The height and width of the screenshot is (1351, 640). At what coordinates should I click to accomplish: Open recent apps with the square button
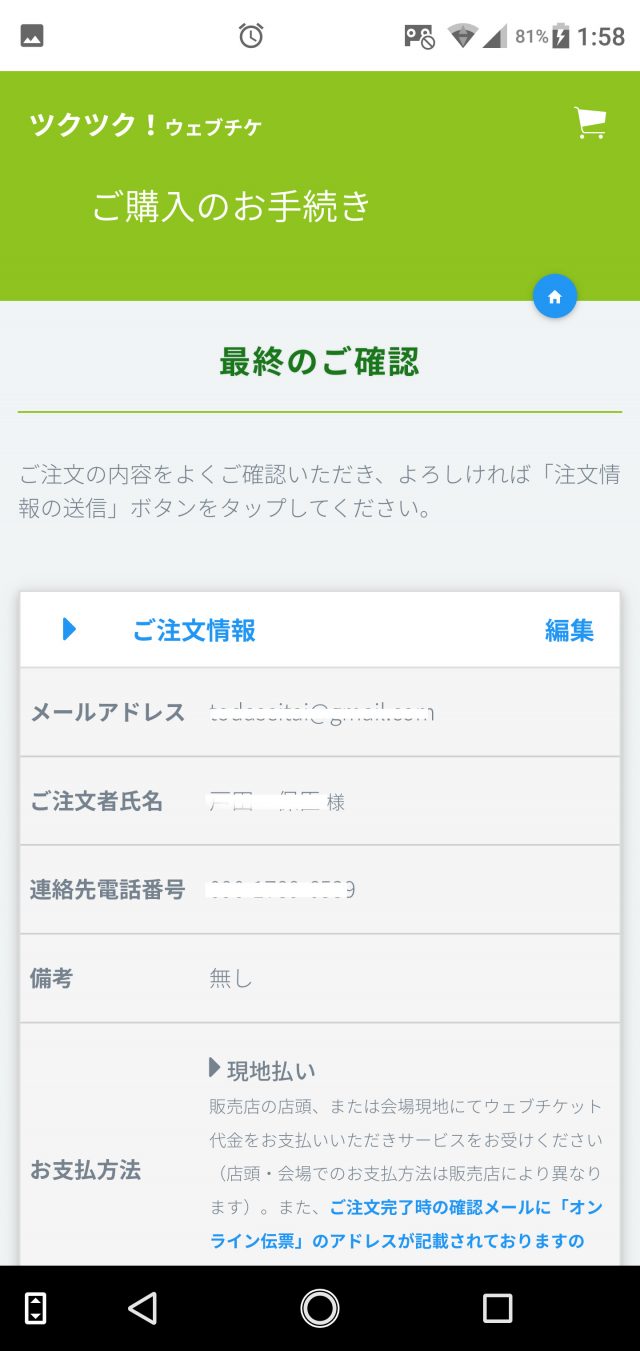(497, 1307)
